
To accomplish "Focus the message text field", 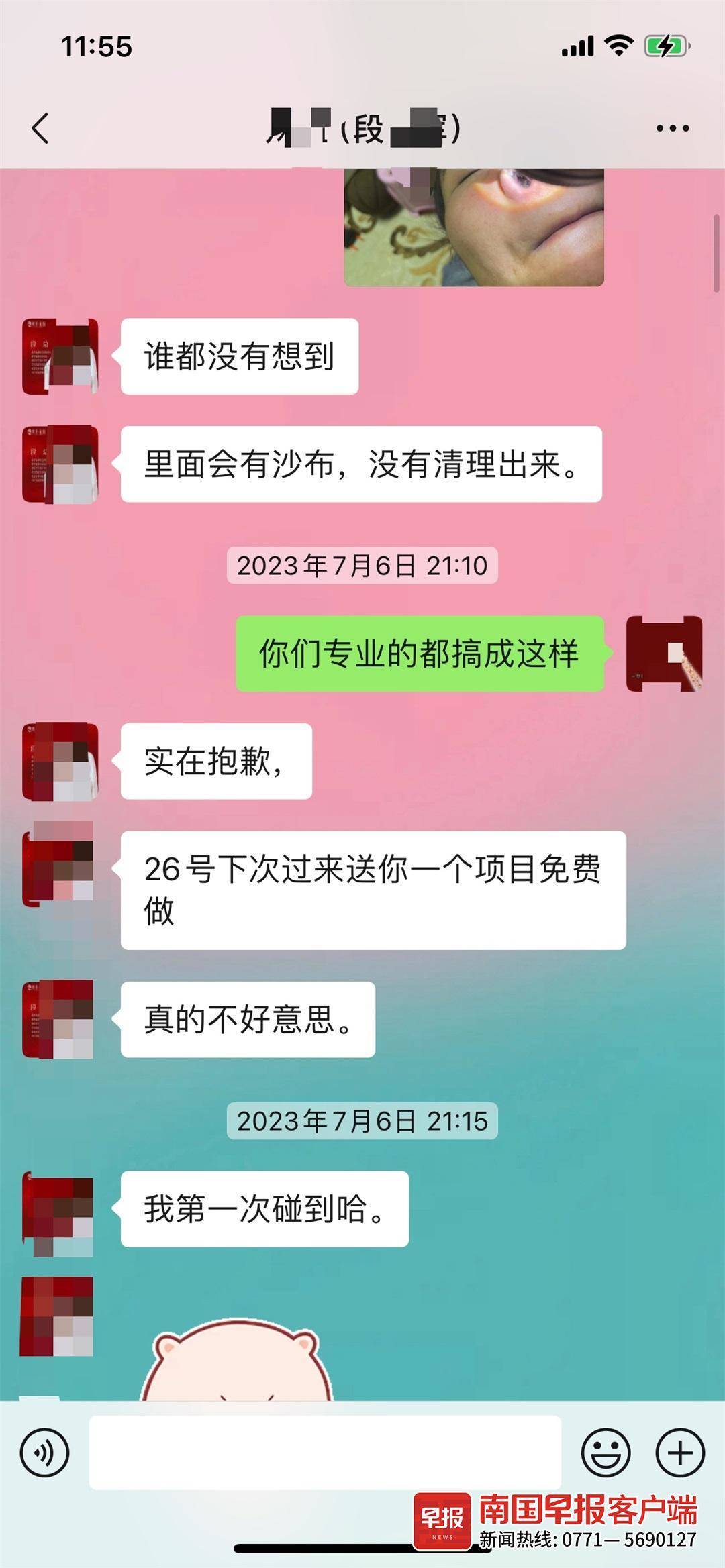I will [x=325, y=1453].
